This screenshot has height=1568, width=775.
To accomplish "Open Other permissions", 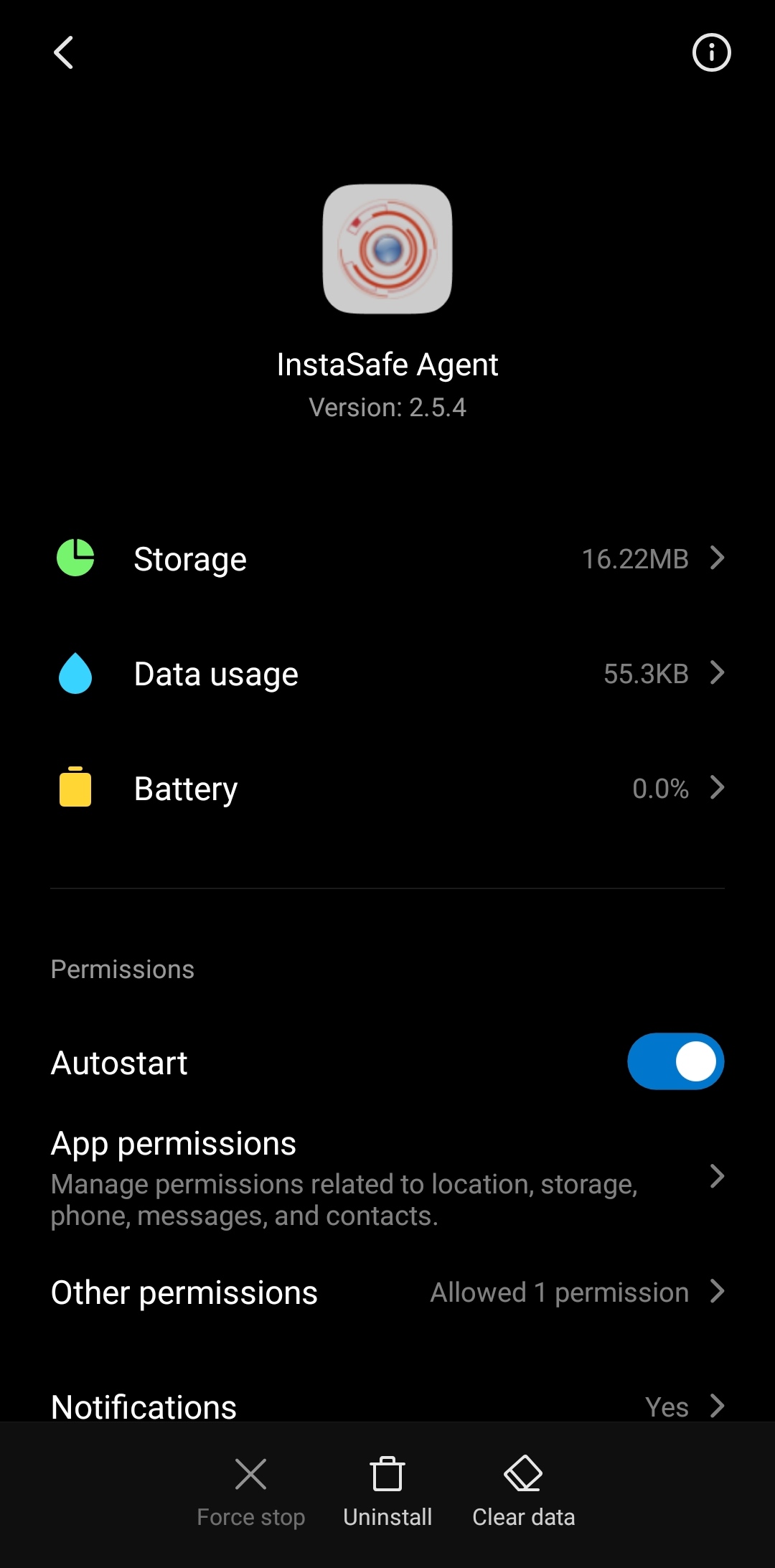I will [x=387, y=1292].
